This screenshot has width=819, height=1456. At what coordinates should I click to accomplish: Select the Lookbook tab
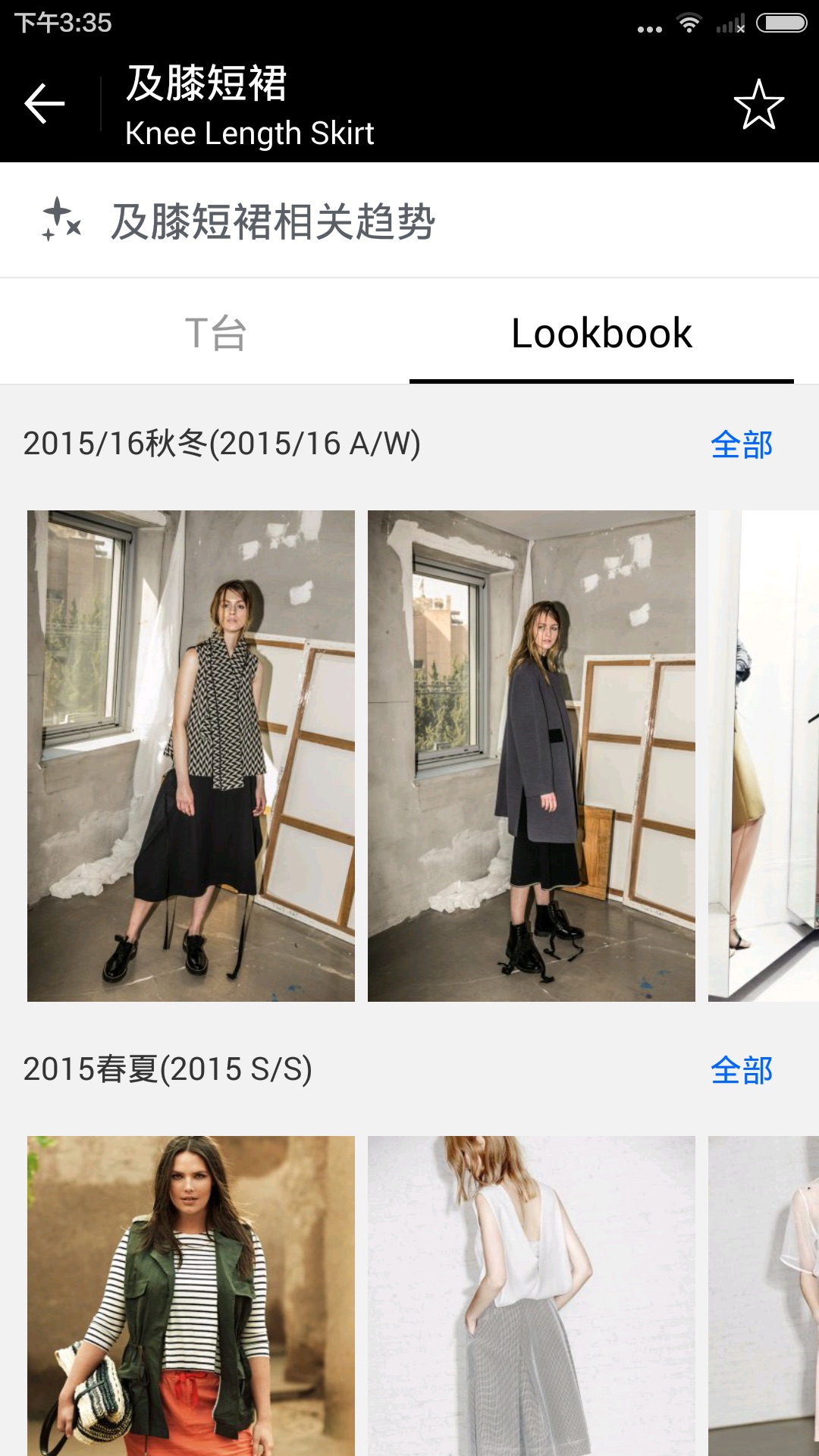[x=601, y=331]
